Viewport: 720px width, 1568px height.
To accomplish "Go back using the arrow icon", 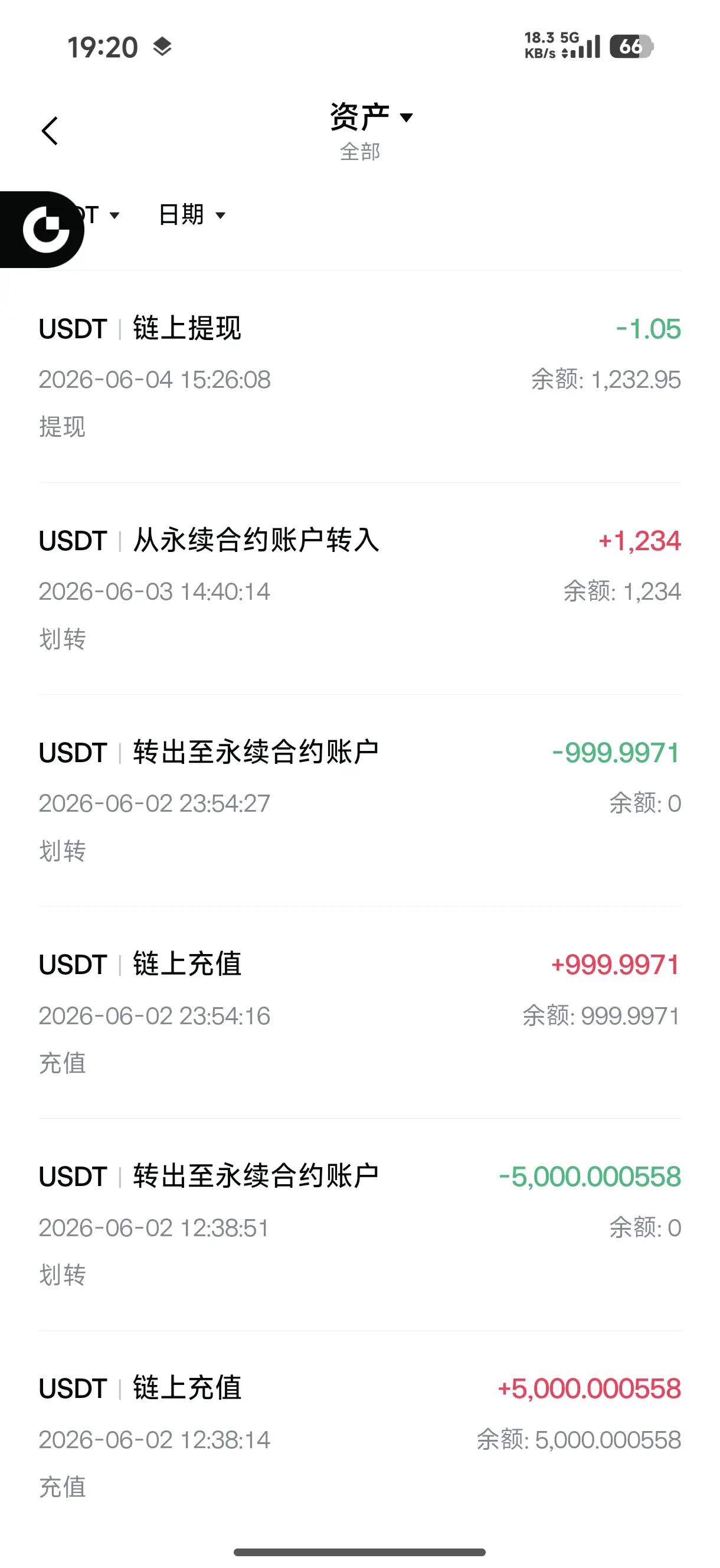I will (x=50, y=131).
